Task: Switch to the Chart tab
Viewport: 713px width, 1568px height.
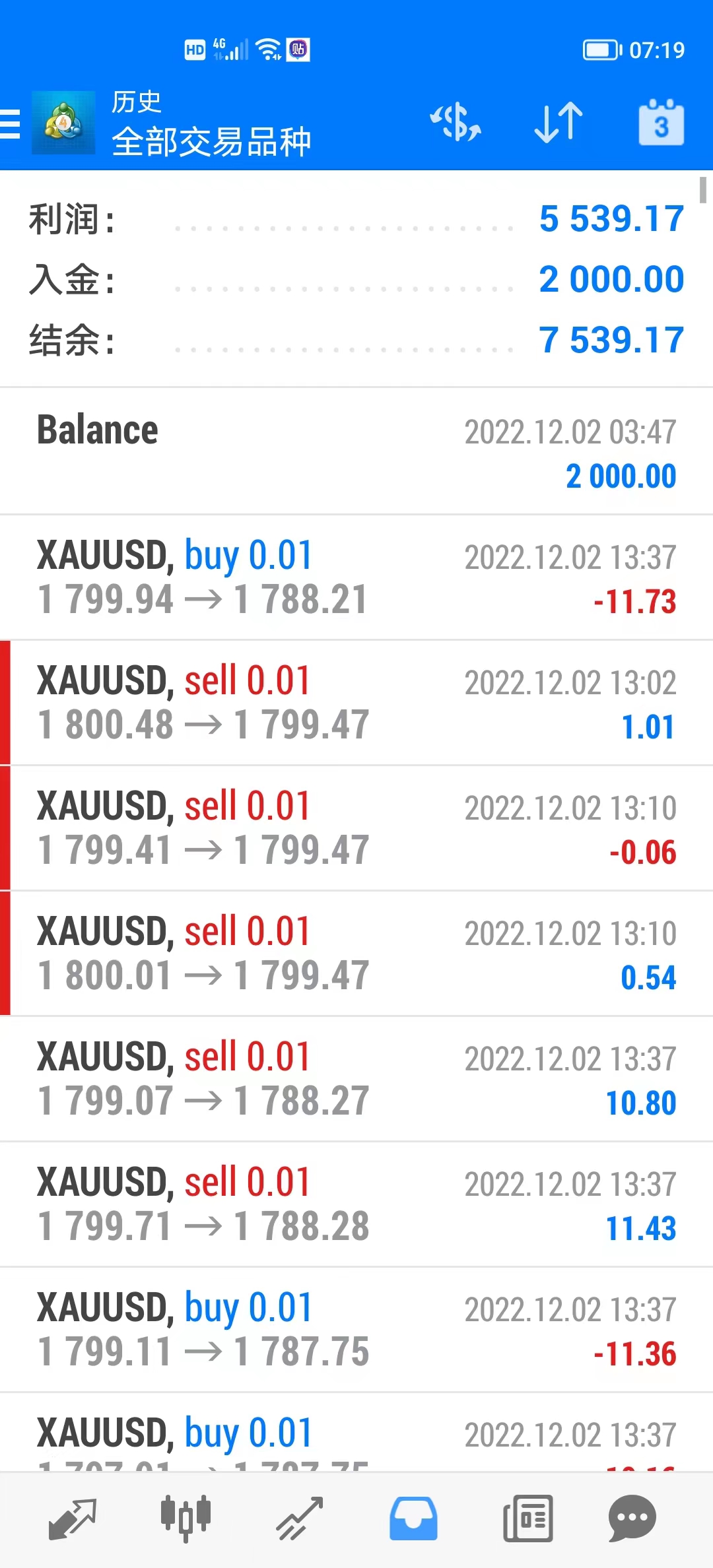Action: point(186,1518)
